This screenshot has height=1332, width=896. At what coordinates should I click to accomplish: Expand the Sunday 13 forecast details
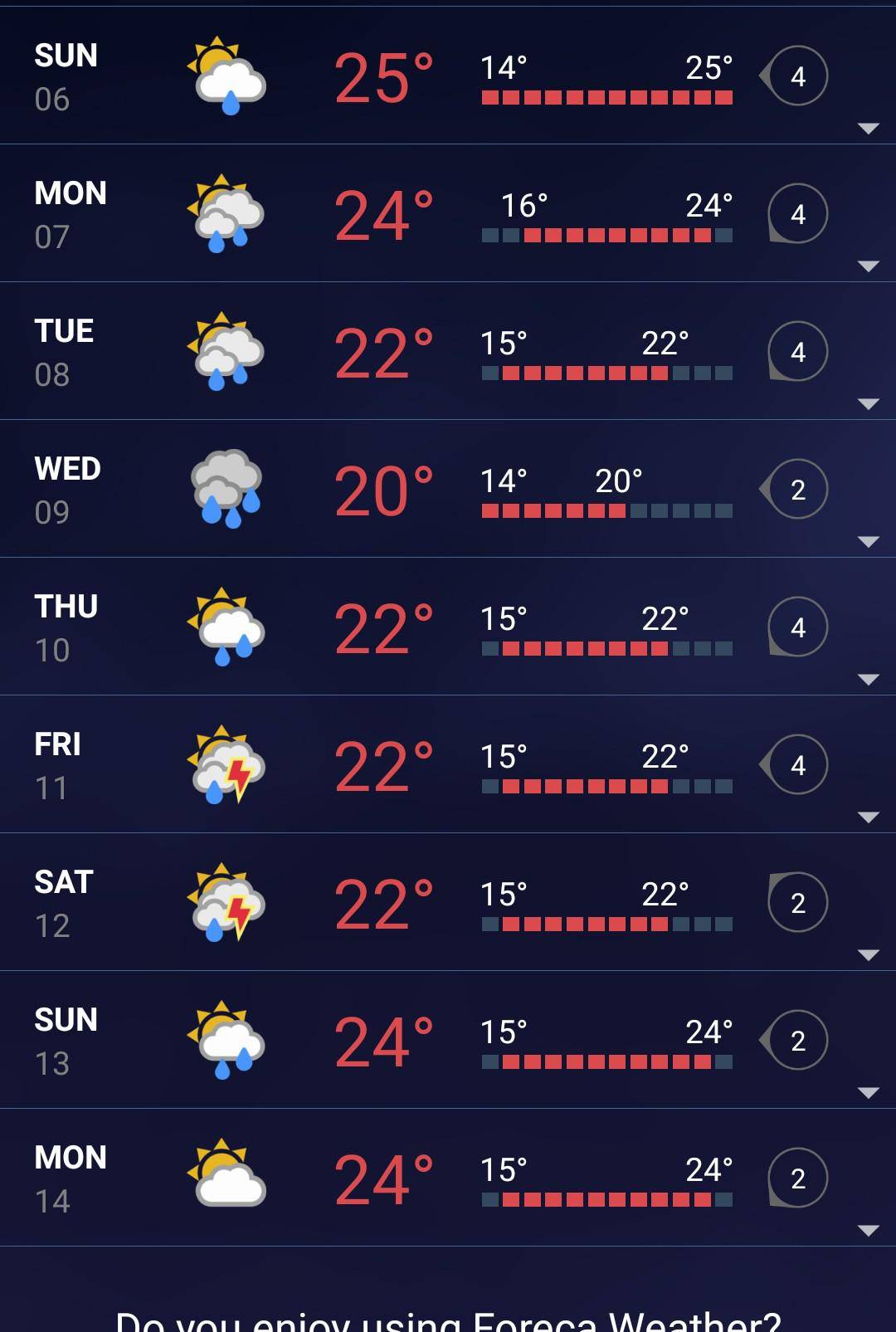[868, 1093]
